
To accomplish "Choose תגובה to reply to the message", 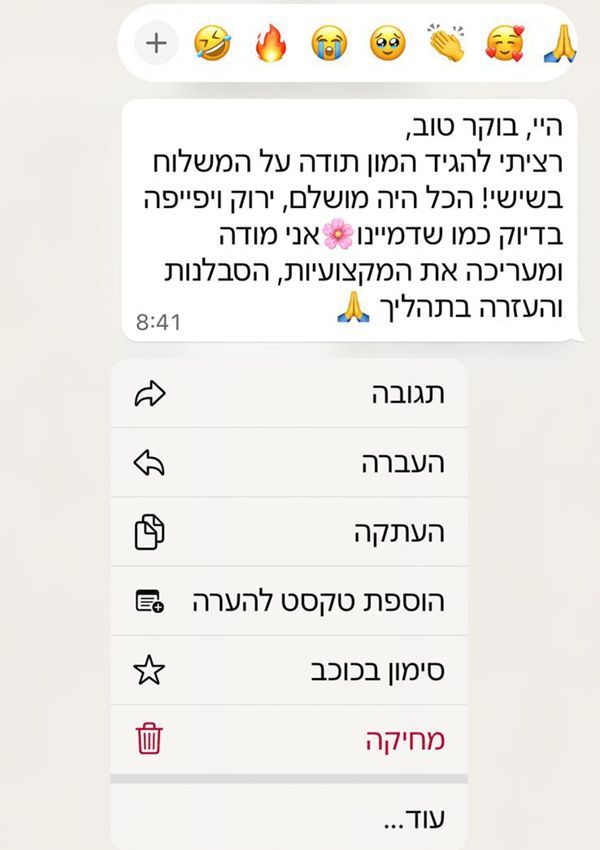I will click(289, 394).
